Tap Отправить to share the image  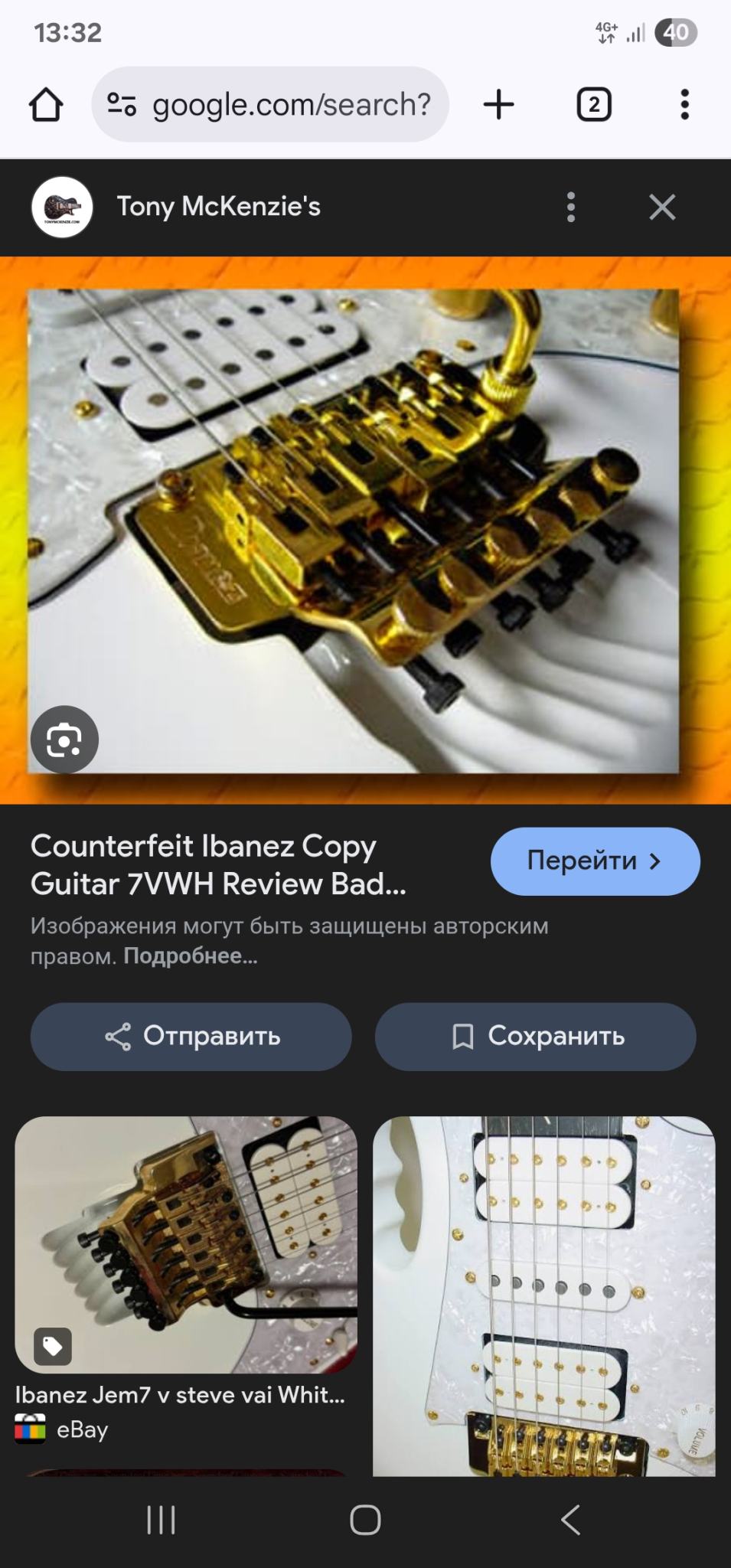point(191,1037)
